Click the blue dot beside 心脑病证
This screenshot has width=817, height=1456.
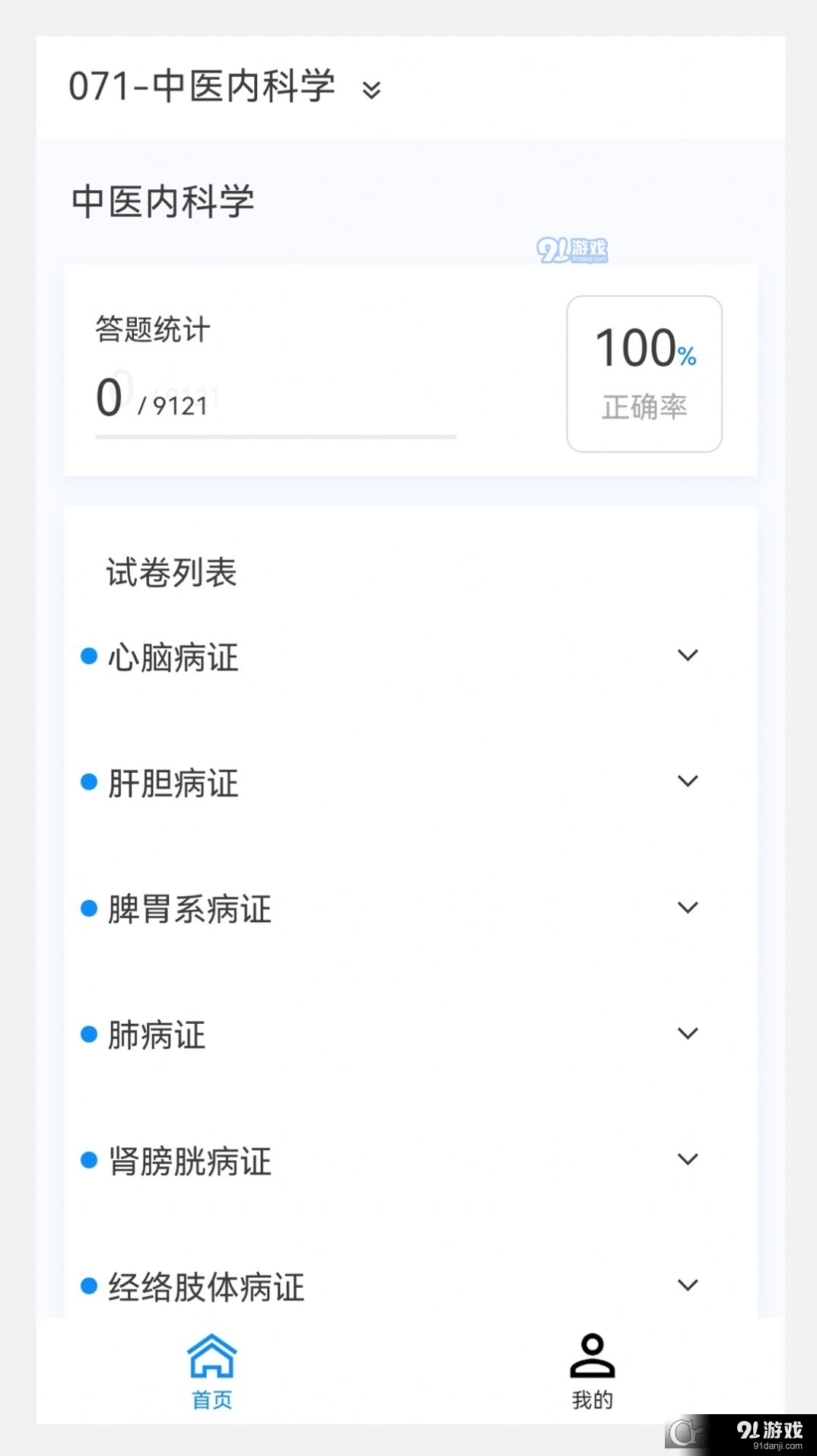pos(88,655)
